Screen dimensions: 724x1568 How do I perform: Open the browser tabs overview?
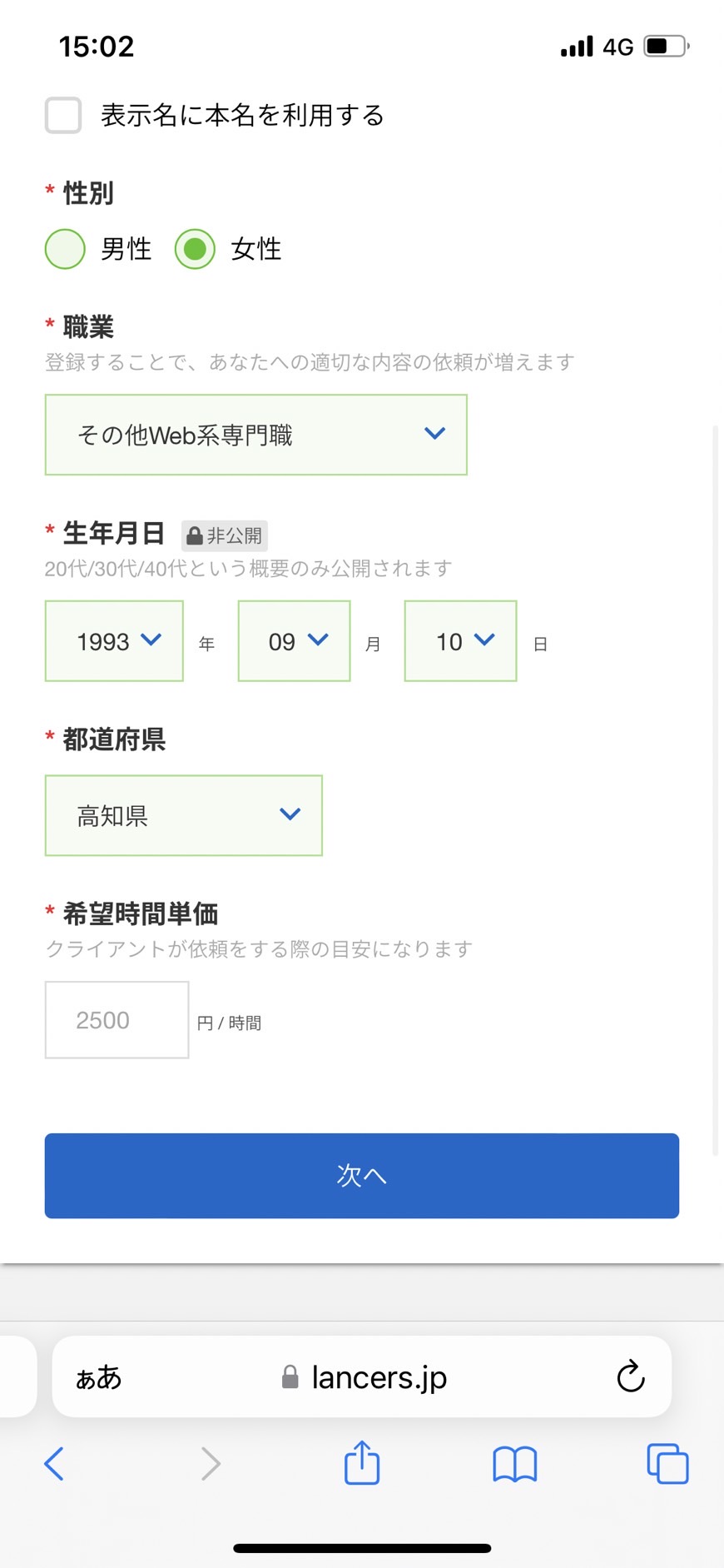pos(667,1464)
